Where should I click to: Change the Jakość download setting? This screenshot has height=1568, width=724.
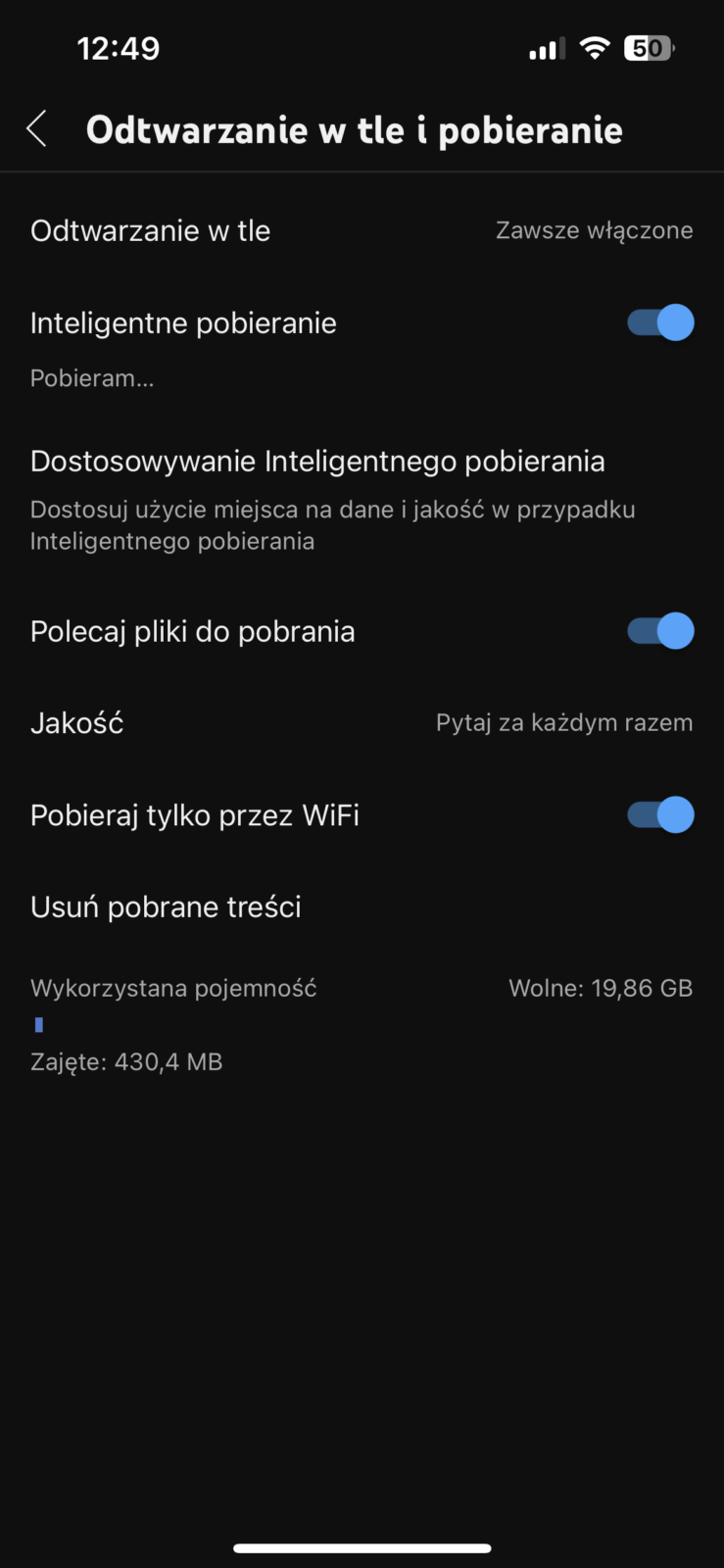[361, 723]
